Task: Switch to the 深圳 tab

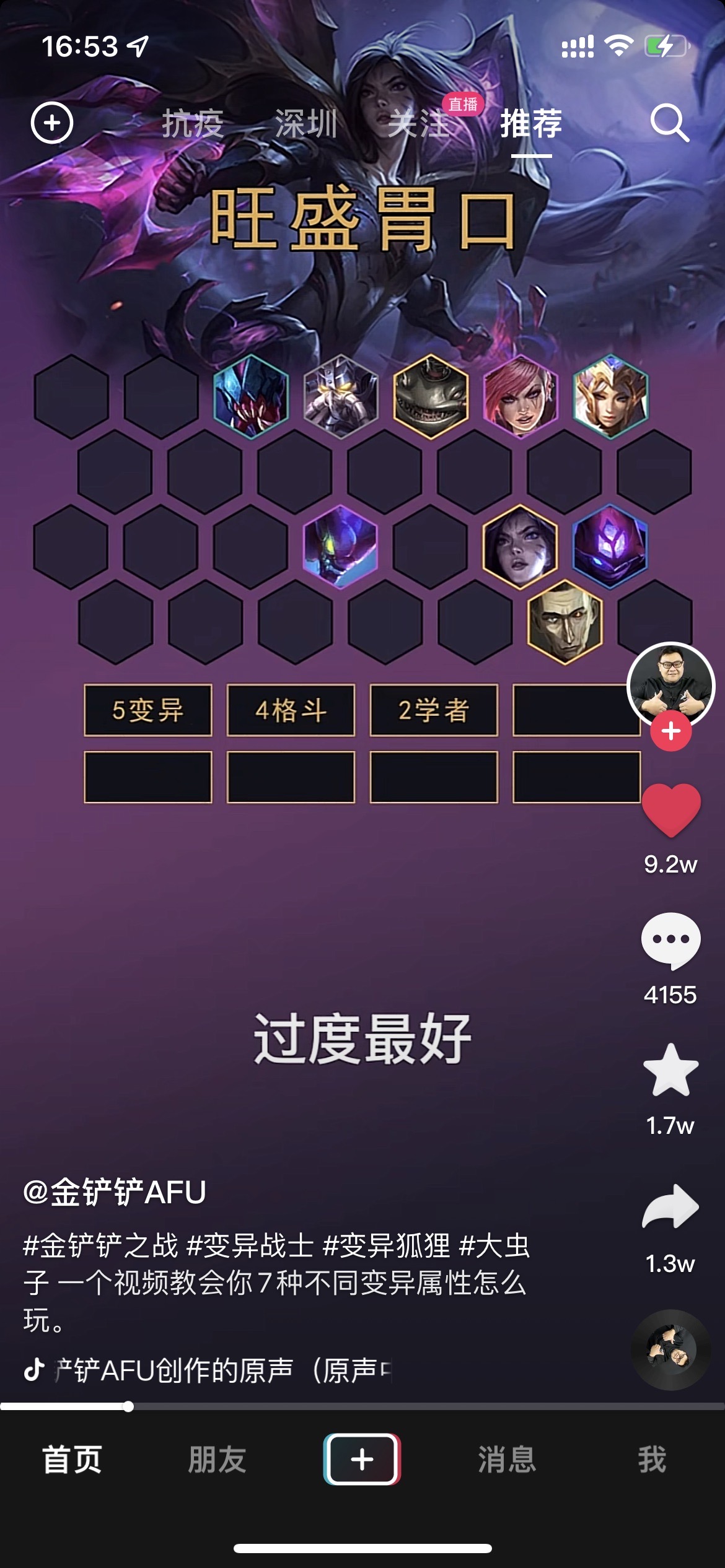Action: 306,123
